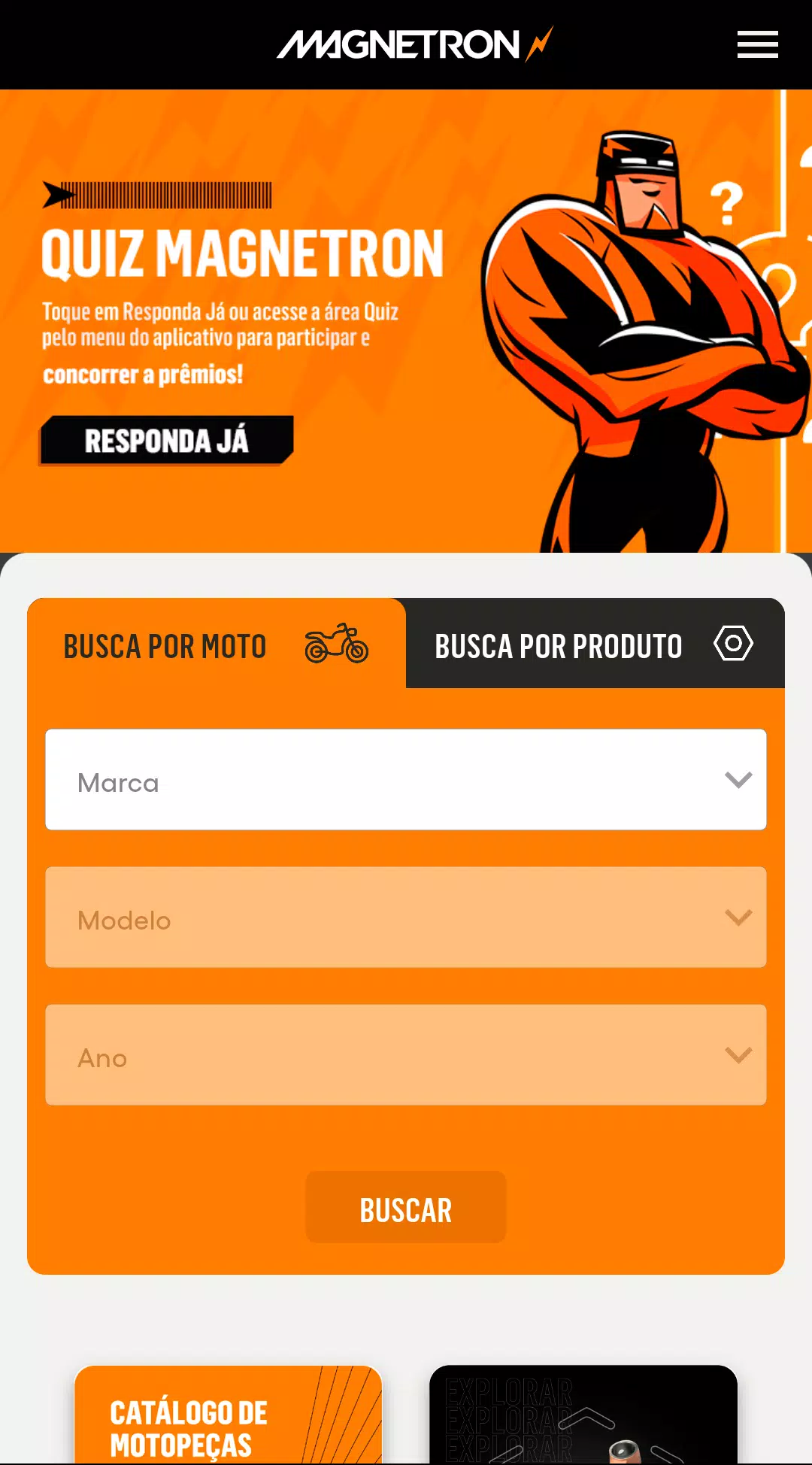Expand the Ano dropdown
812x1465 pixels.
406,1055
